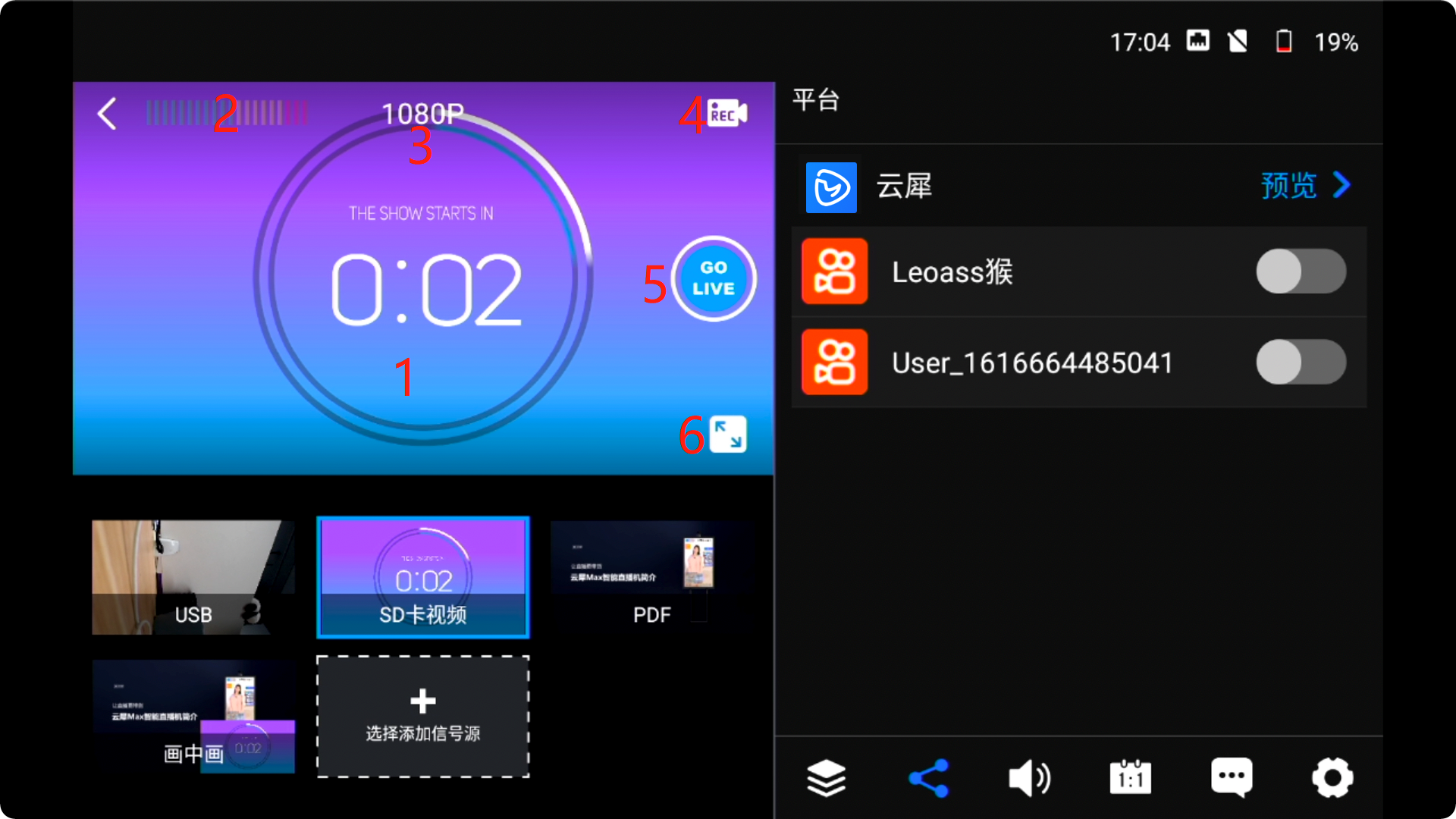Open the layers icon in bottom toolbar
Screen dimensions: 1456x819
click(x=826, y=778)
